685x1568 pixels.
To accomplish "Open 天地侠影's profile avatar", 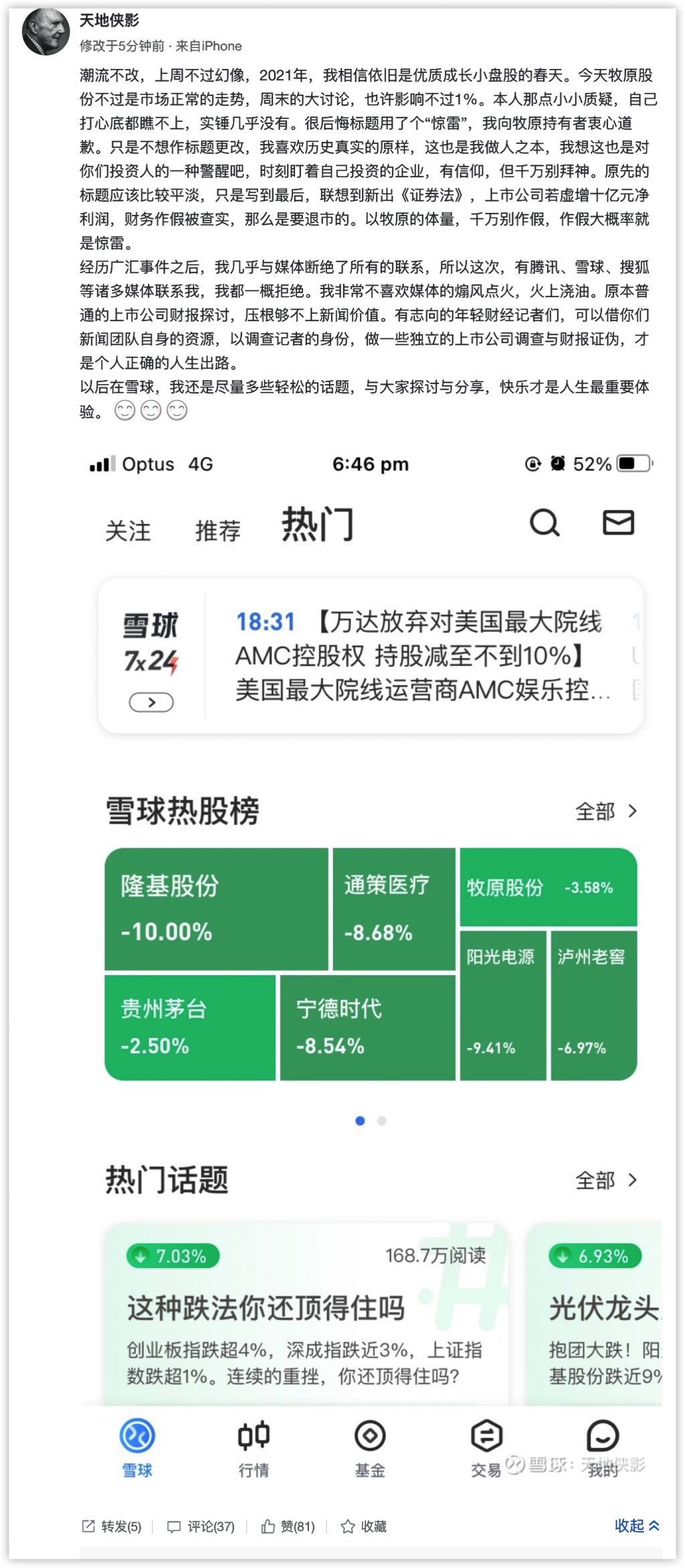I will (x=45, y=32).
